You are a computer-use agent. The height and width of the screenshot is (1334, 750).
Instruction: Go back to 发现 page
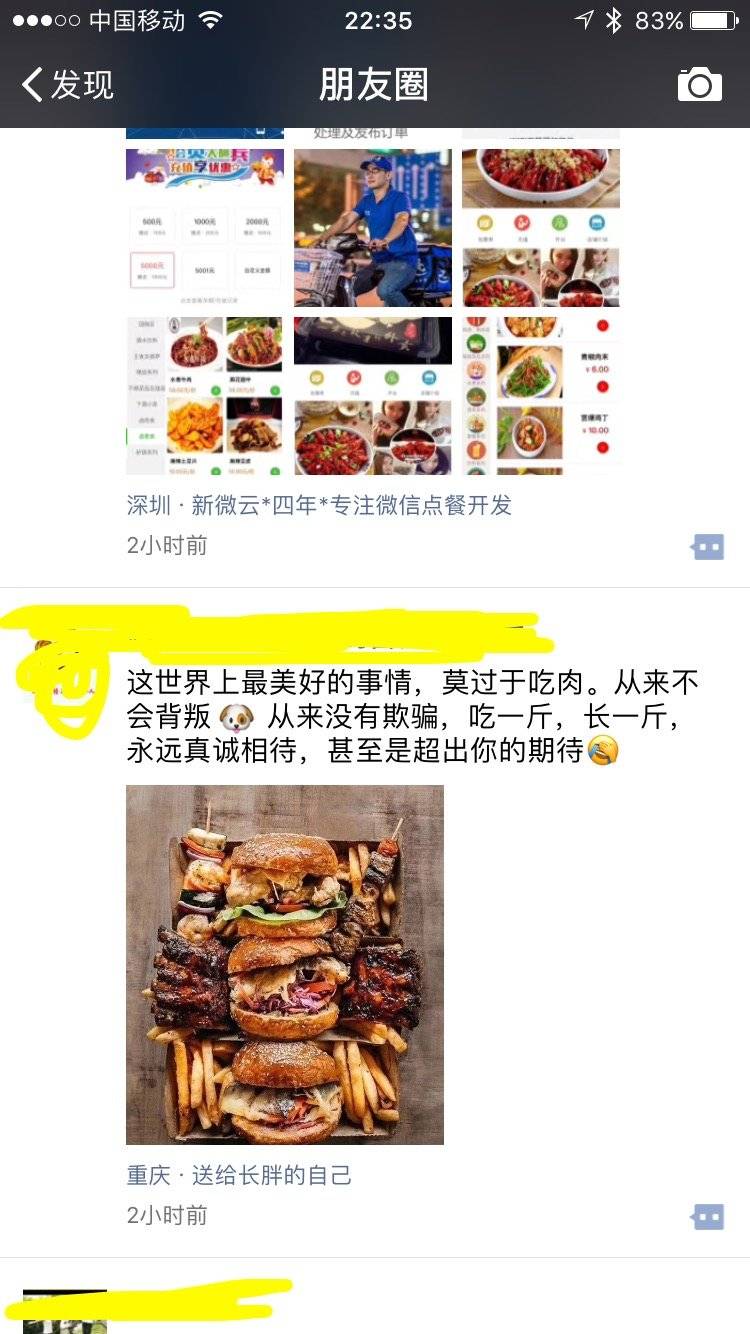click(68, 85)
